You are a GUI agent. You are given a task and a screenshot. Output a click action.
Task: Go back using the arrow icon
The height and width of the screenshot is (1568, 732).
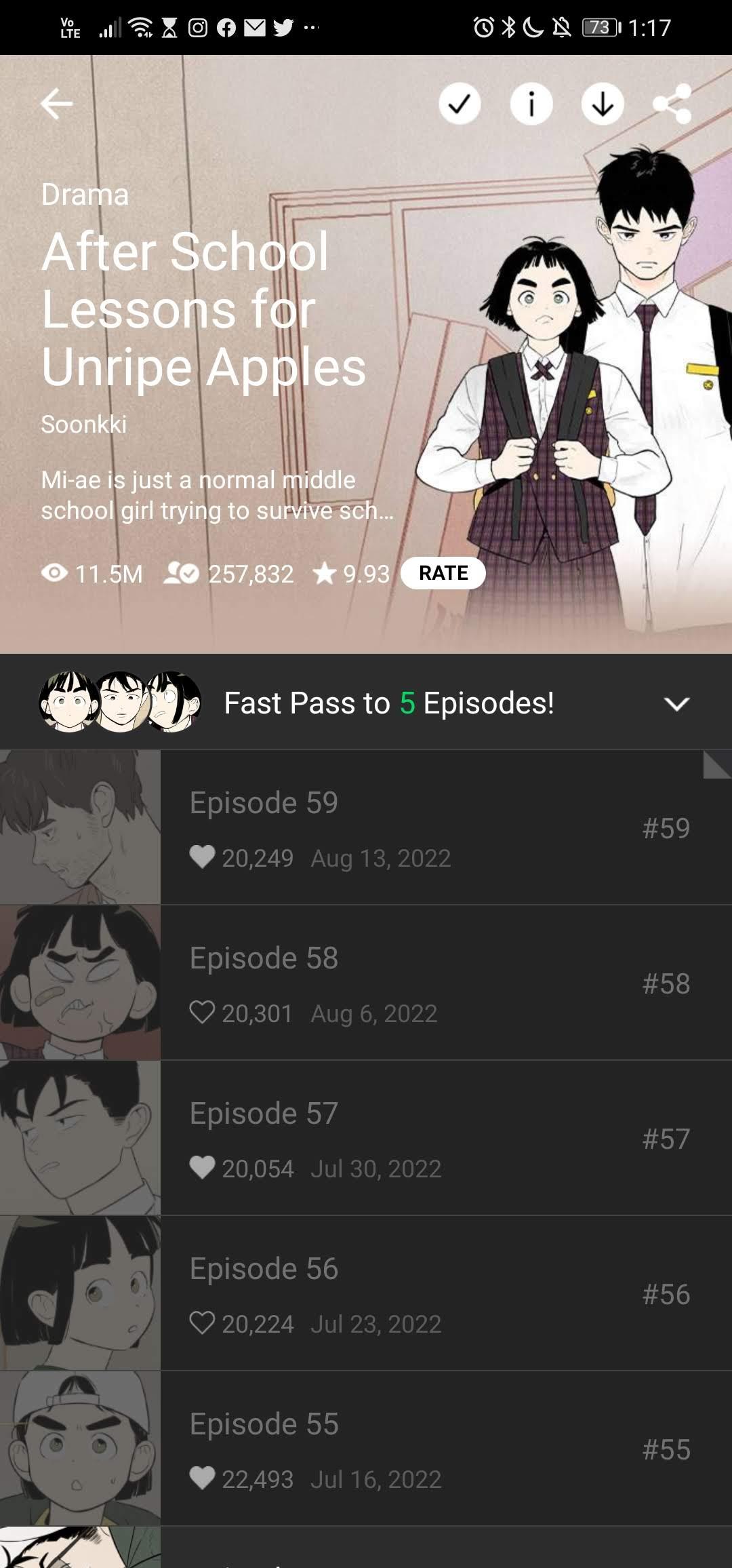(x=56, y=104)
